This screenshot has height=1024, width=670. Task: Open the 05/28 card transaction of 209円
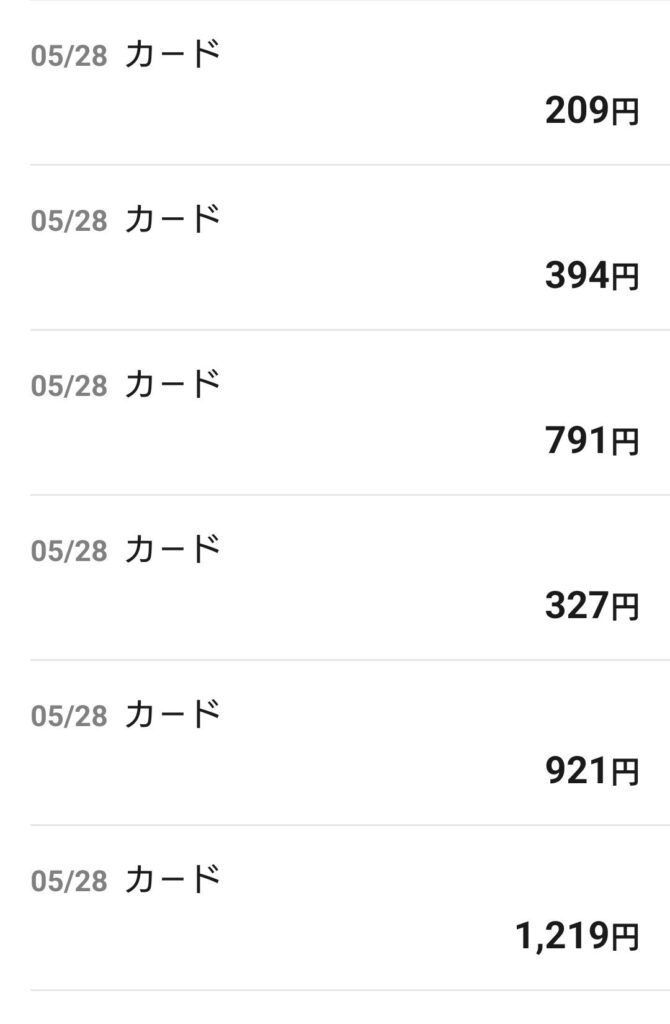pos(335,83)
